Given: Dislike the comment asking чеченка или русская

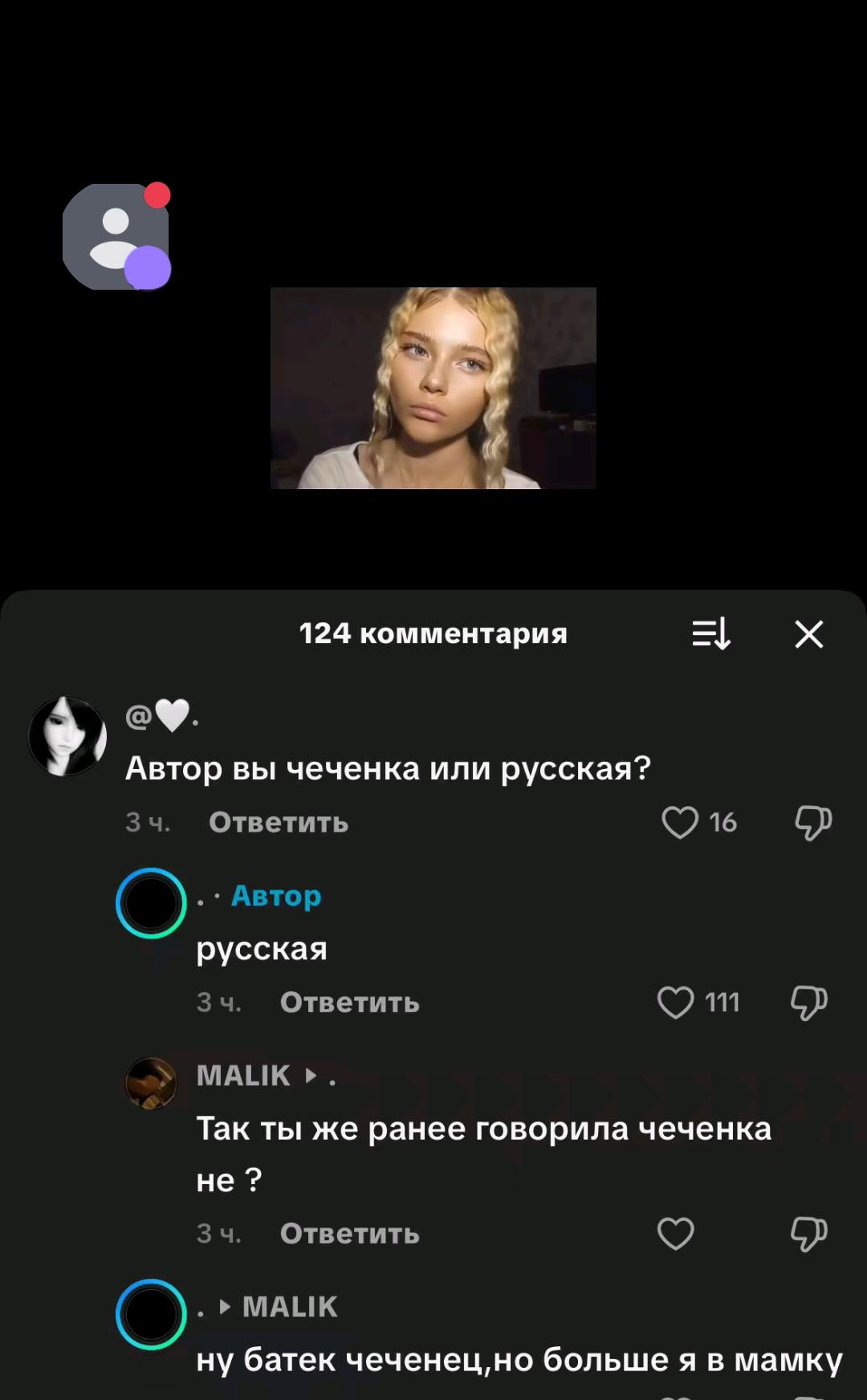Looking at the screenshot, I should click(x=812, y=823).
